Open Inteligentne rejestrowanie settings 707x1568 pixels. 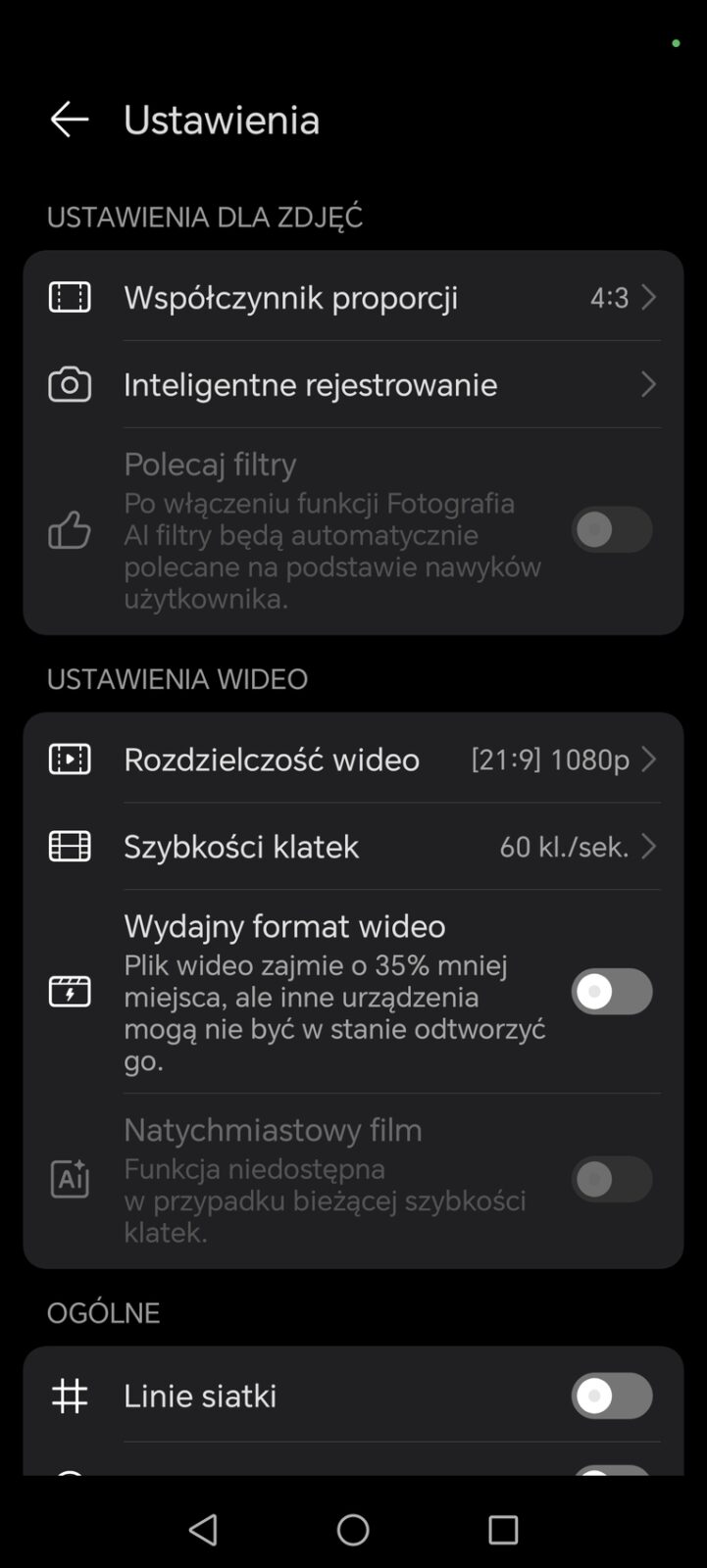coord(353,384)
